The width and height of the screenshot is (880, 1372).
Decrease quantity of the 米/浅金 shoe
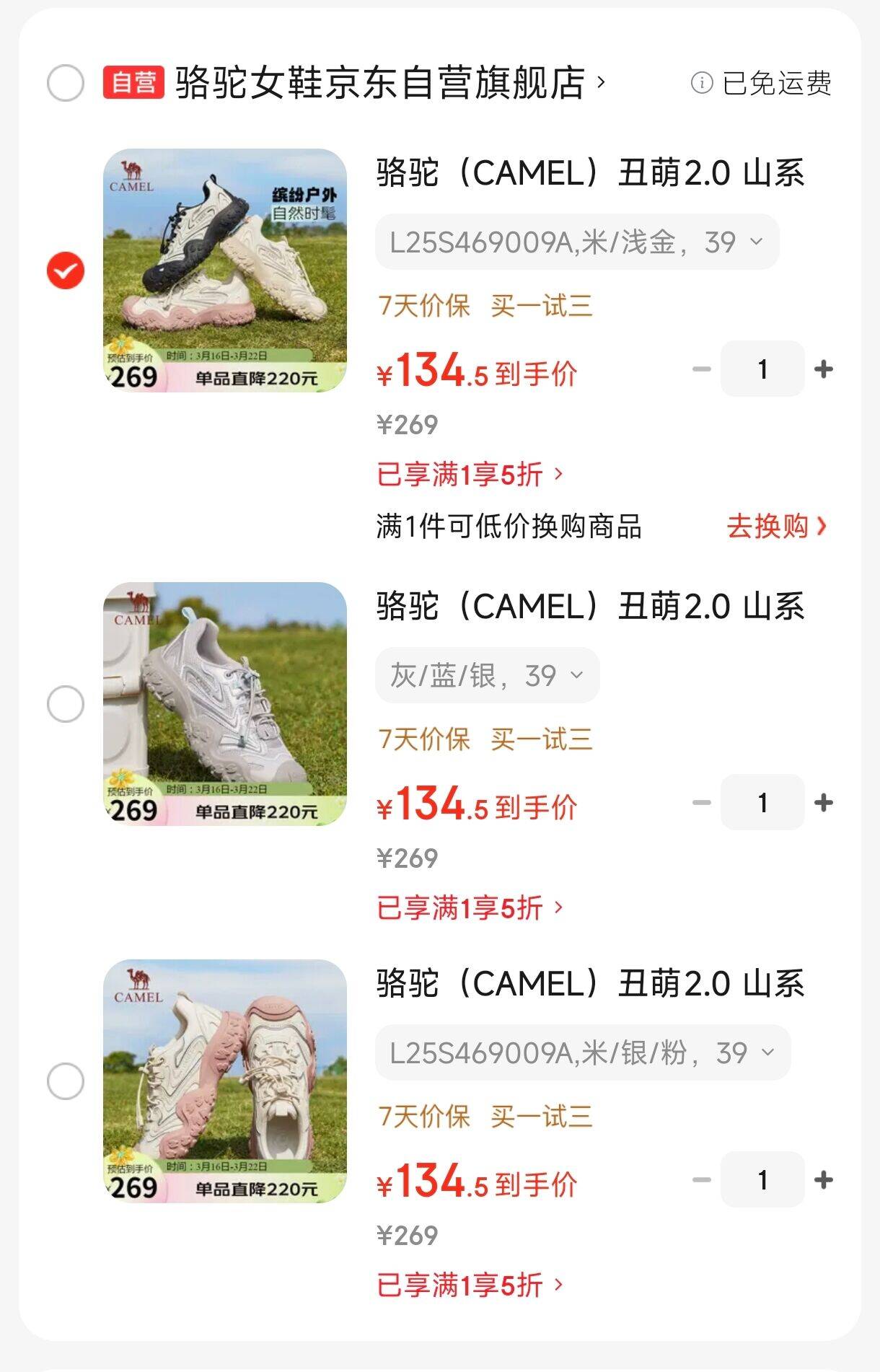point(701,369)
